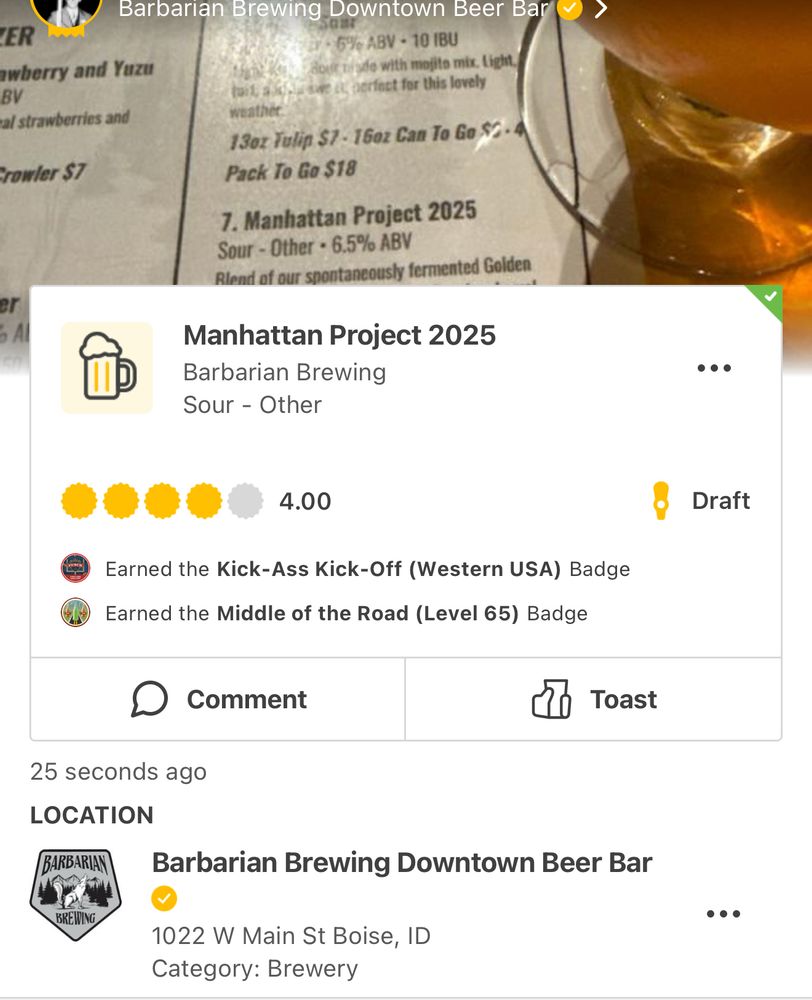812x1000 pixels.
Task: Toast this check-in
Action: 594,700
